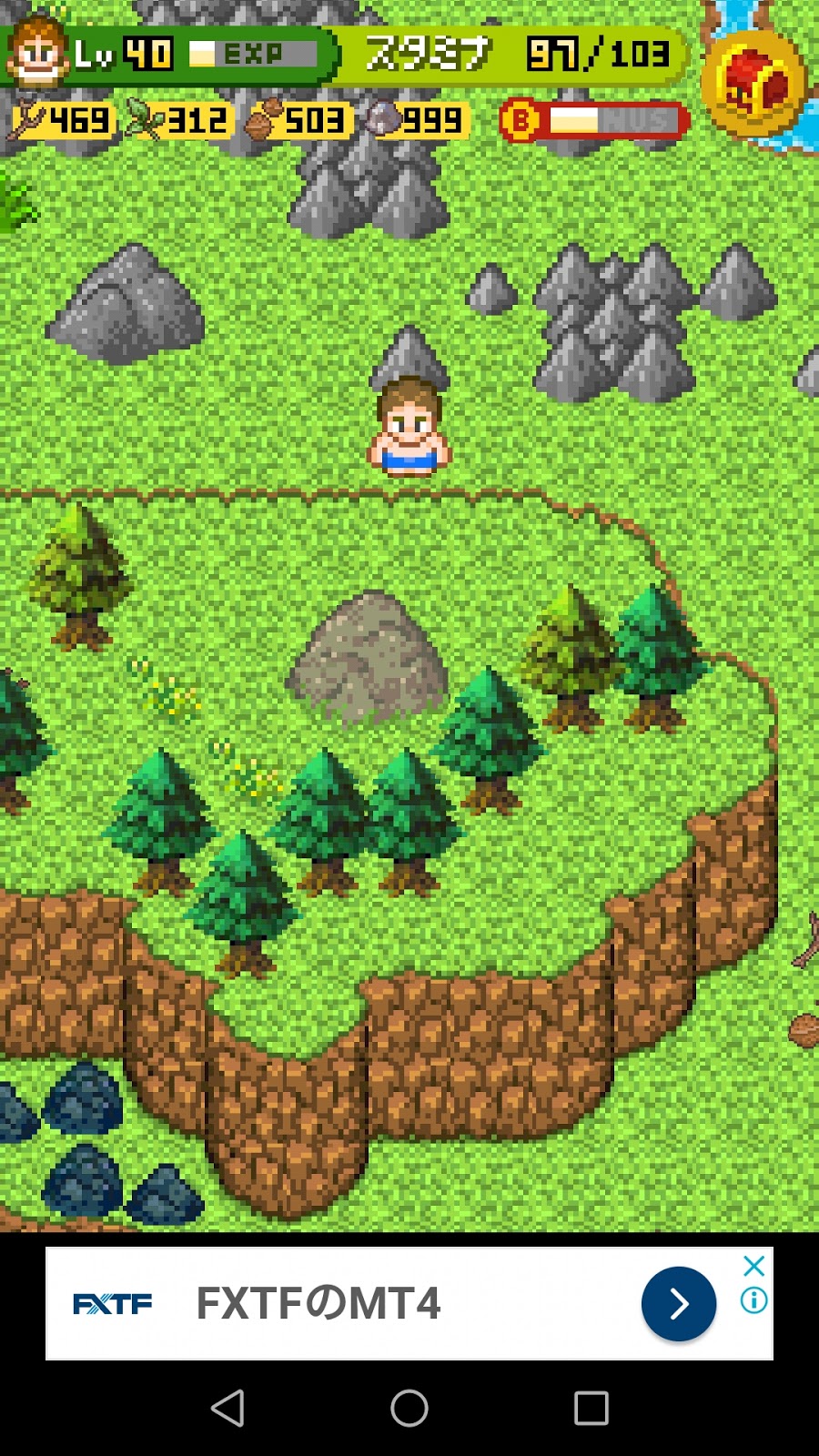The width and height of the screenshot is (819, 1456).
Task: Tap the player avatar portrait
Action: [38, 52]
